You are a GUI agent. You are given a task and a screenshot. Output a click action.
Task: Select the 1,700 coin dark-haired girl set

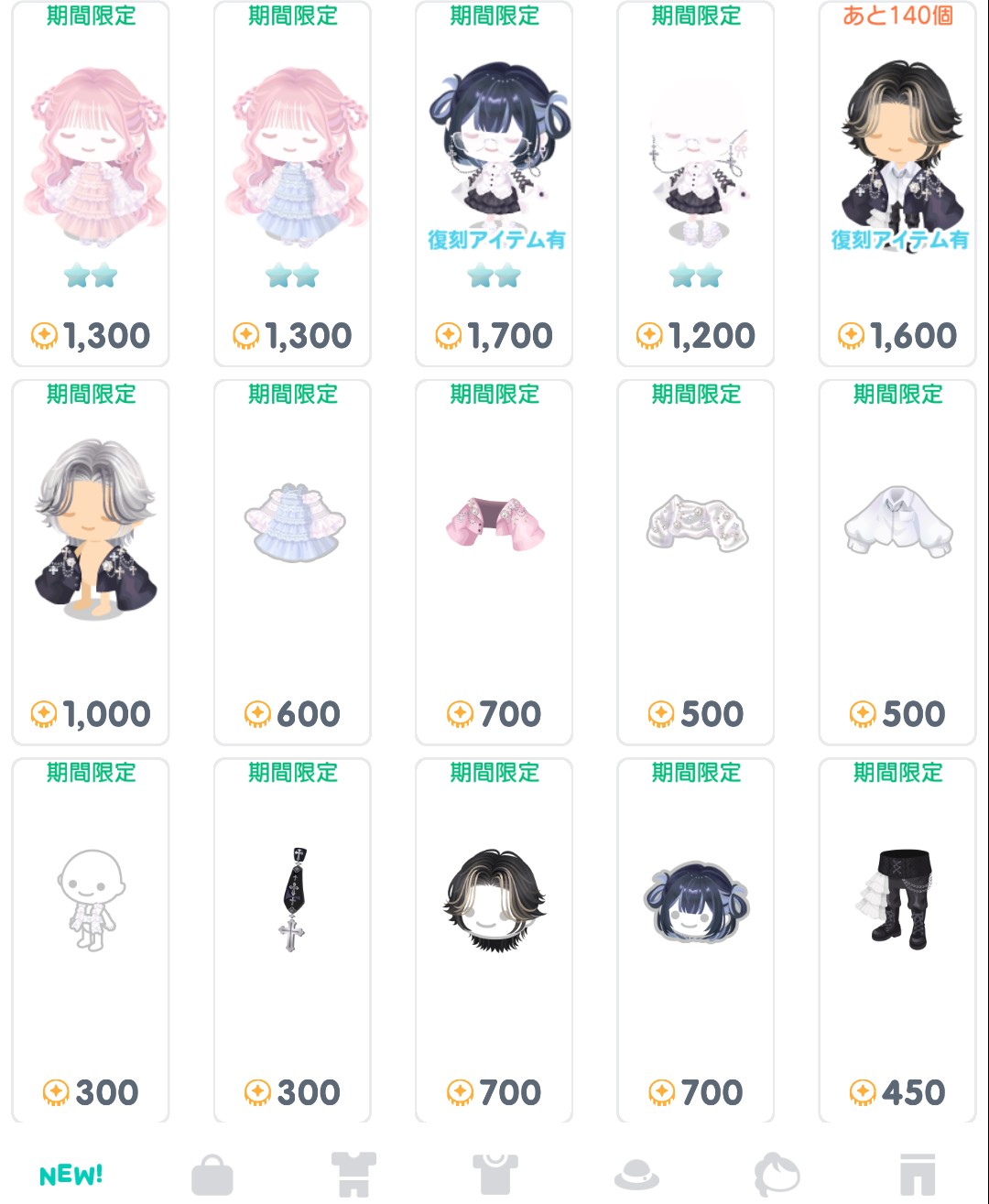(494, 183)
